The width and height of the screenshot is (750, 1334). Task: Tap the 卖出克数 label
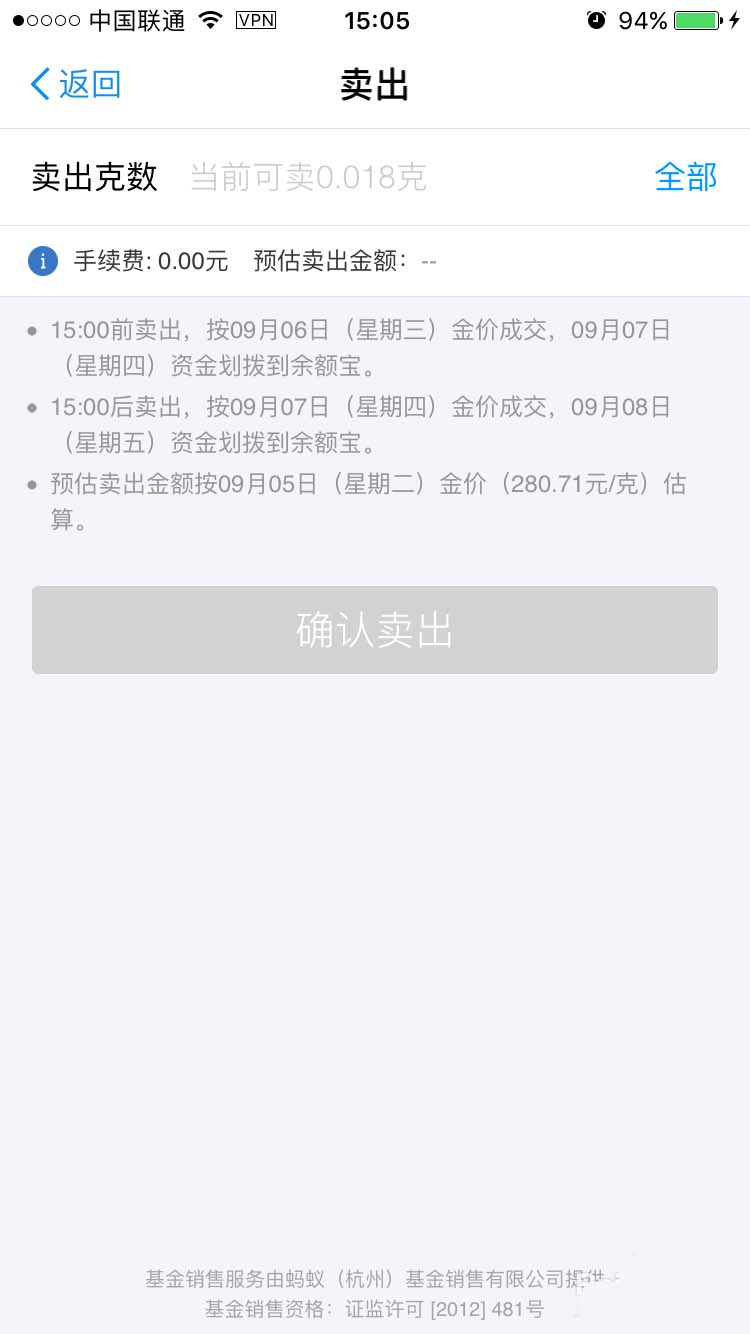[94, 177]
